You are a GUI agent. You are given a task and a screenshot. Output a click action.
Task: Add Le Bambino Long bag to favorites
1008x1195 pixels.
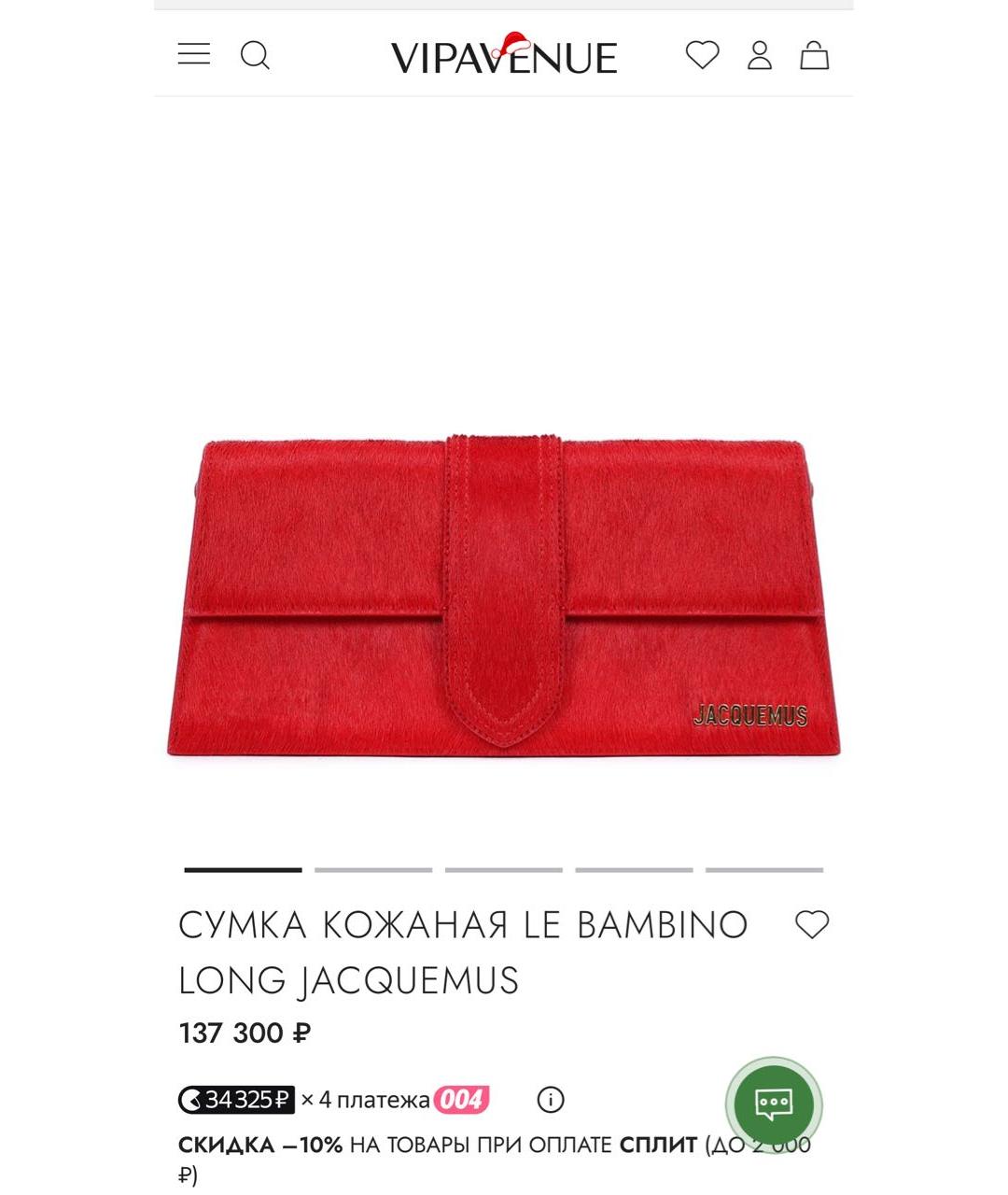[x=812, y=924]
